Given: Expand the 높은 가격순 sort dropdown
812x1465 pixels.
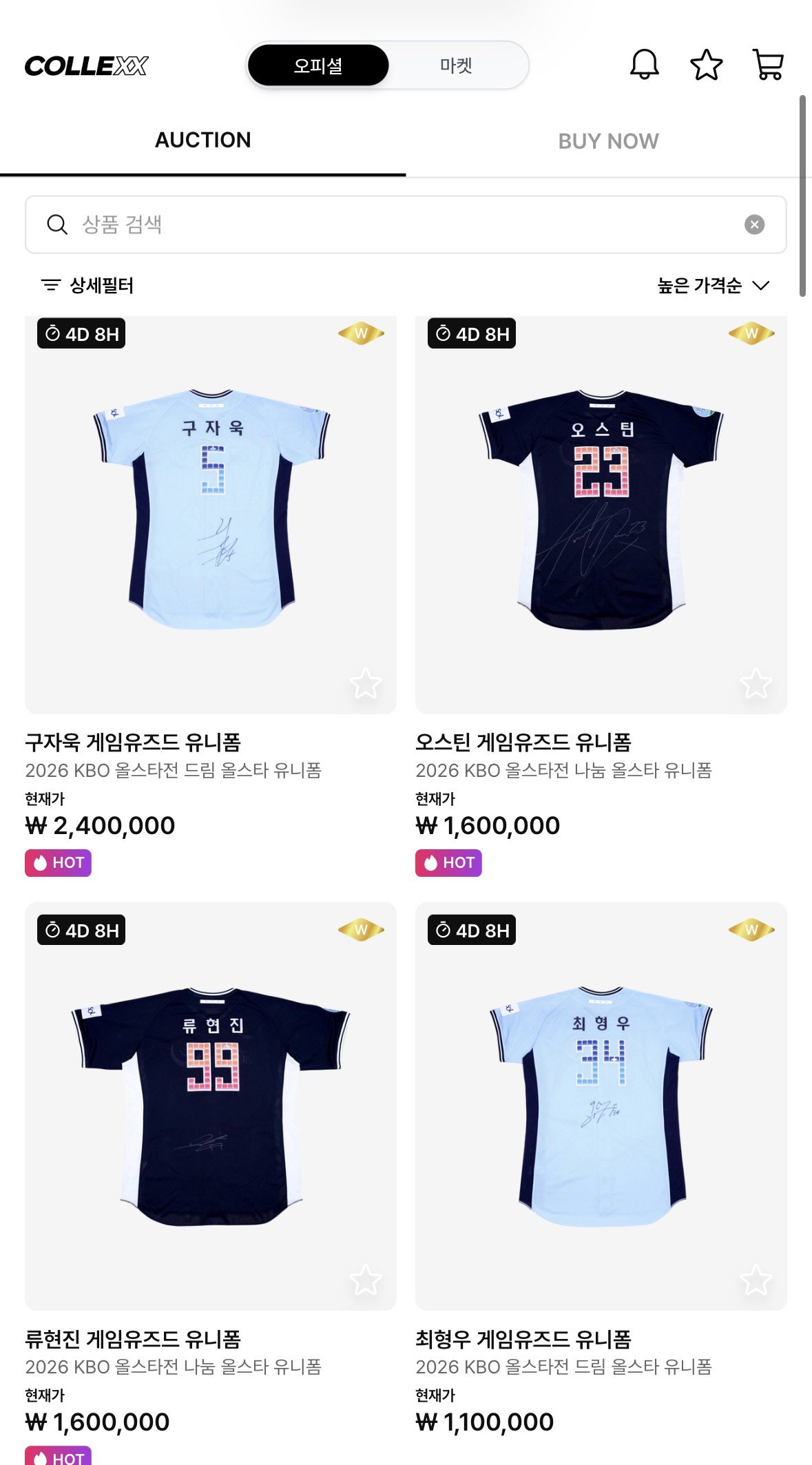Looking at the screenshot, I should point(714,285).
